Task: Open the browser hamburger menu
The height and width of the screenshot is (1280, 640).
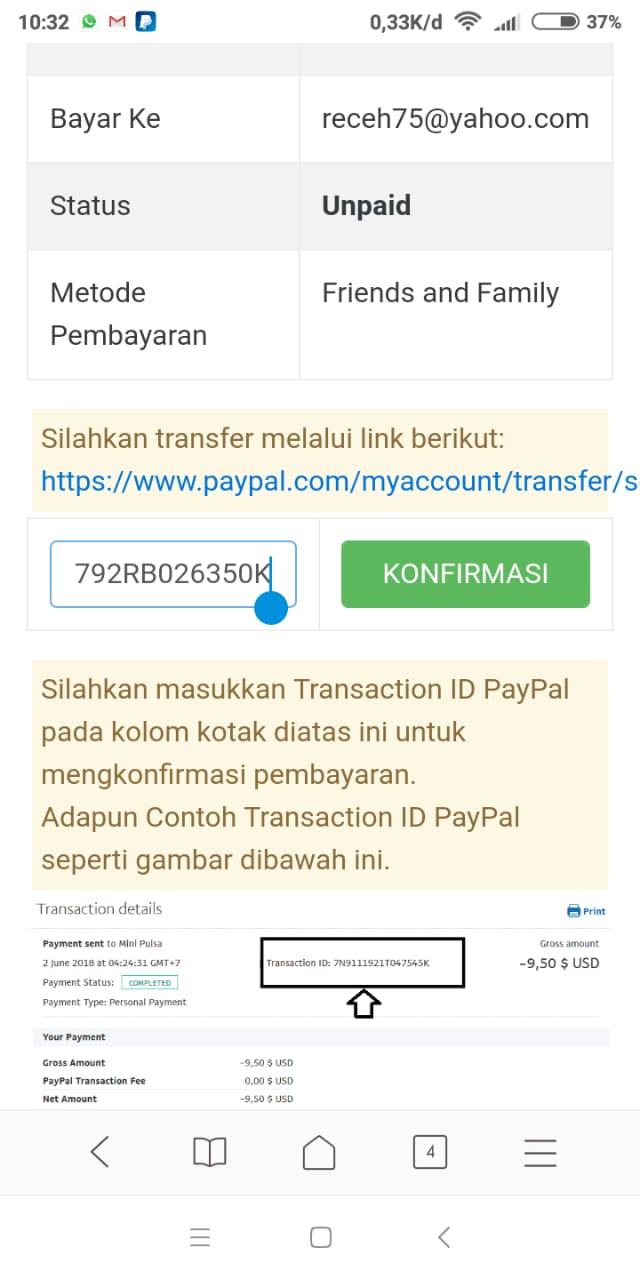Action: (x=540, y=1152)
